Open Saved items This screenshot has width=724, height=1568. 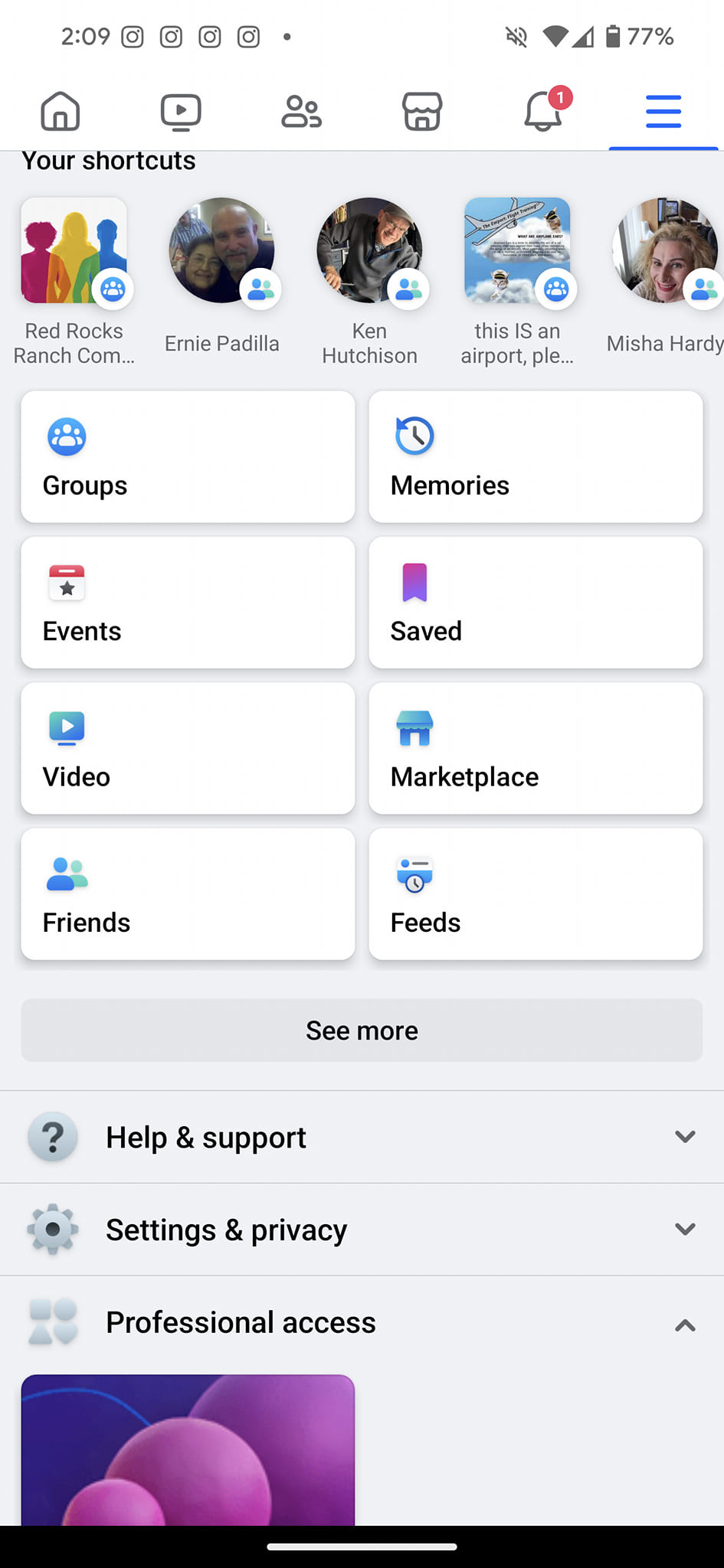[x=536, y=603]
